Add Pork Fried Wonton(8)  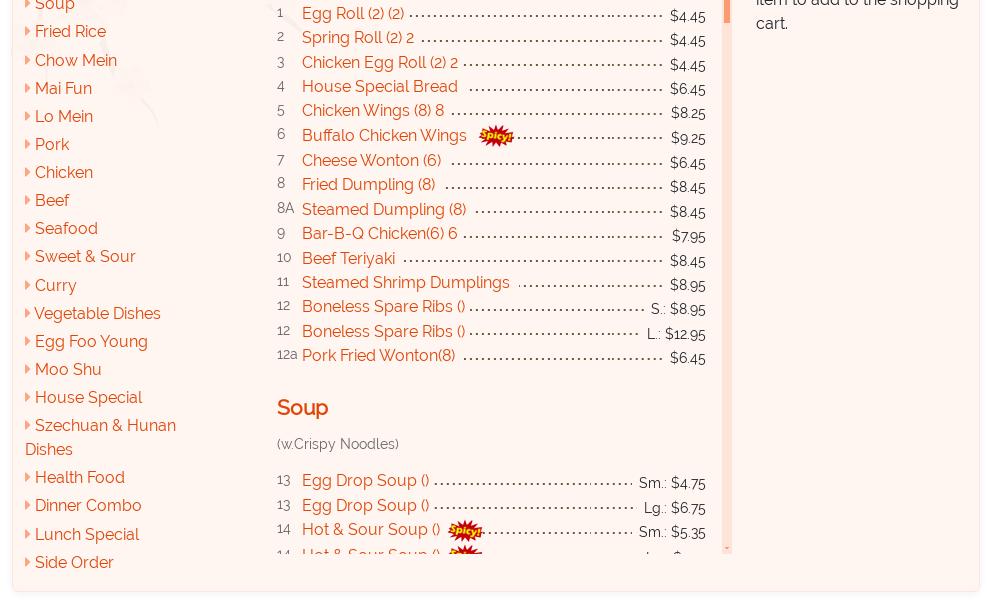pyautogui.click(x=378, y=355)
